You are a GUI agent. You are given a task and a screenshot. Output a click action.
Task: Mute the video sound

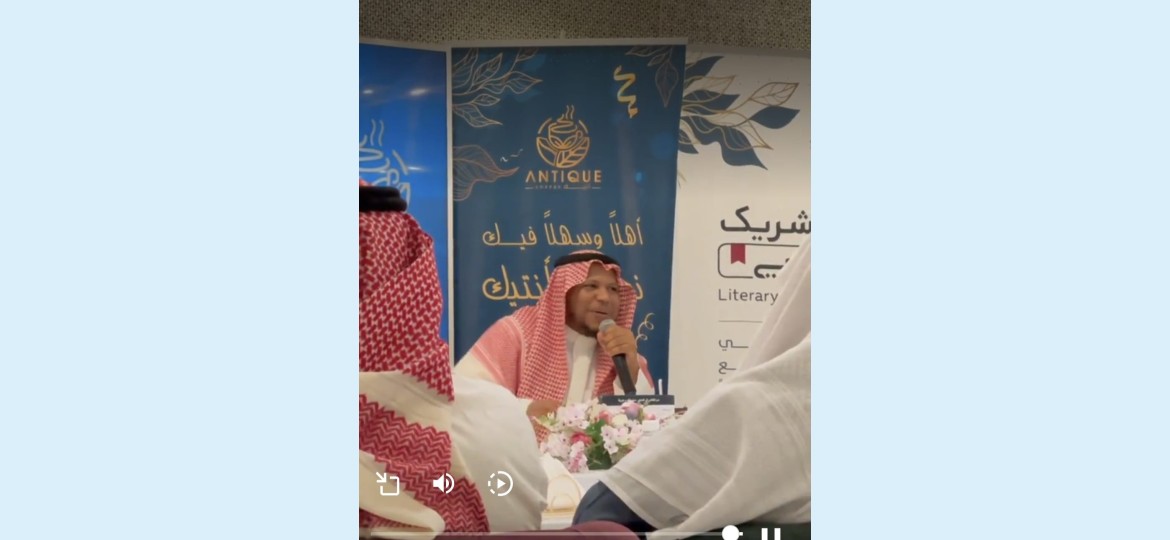pyautogui.click(x=443, y=484)
